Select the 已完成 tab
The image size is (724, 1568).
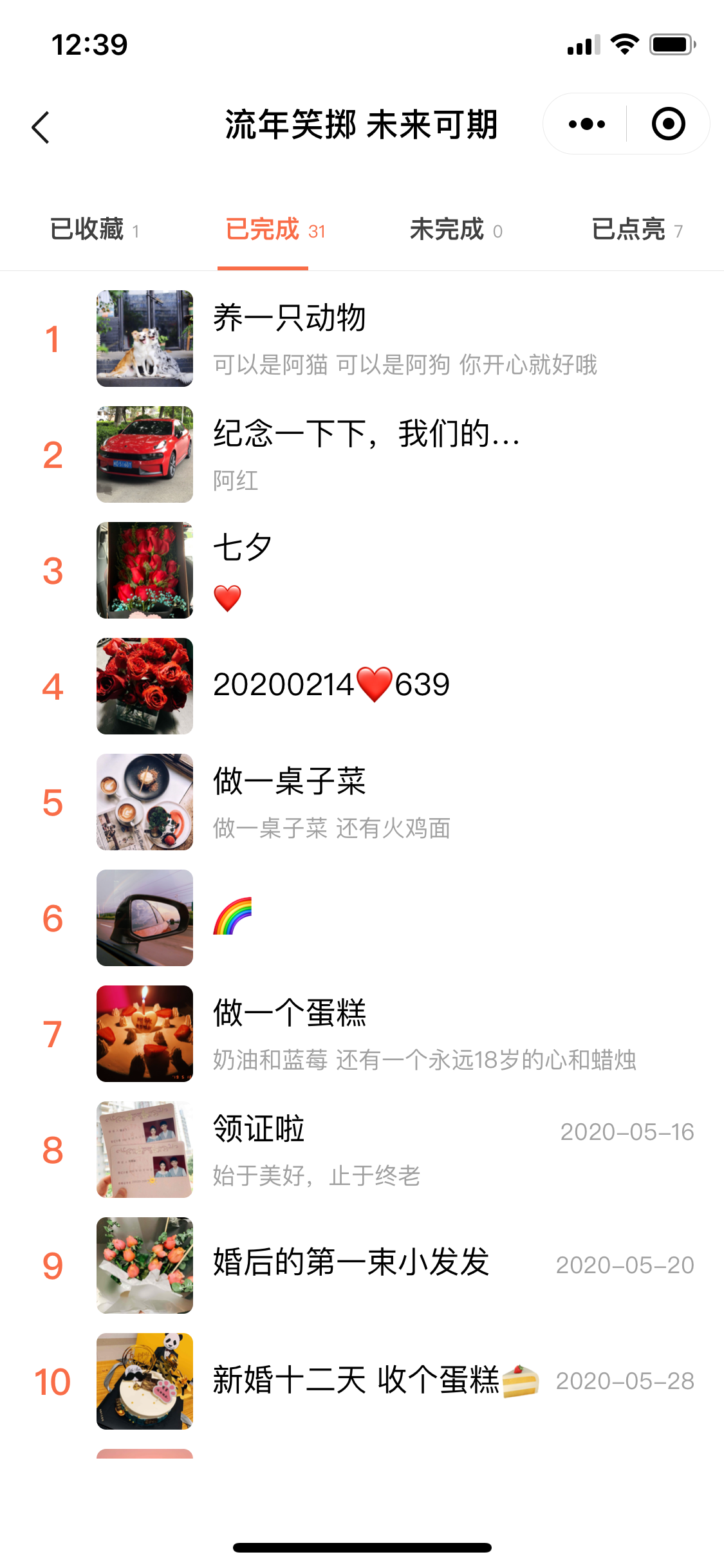275,230
